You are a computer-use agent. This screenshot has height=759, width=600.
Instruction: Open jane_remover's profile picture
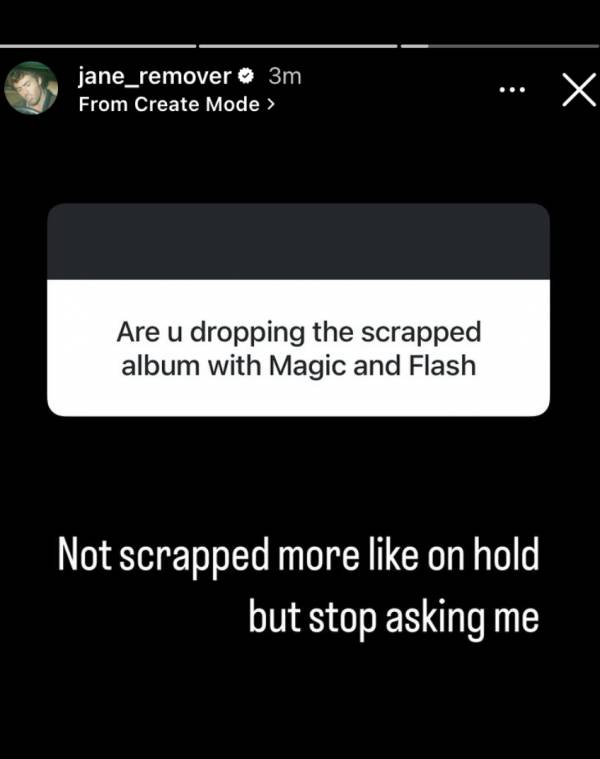pyautogui.click(x=32, y=89)
